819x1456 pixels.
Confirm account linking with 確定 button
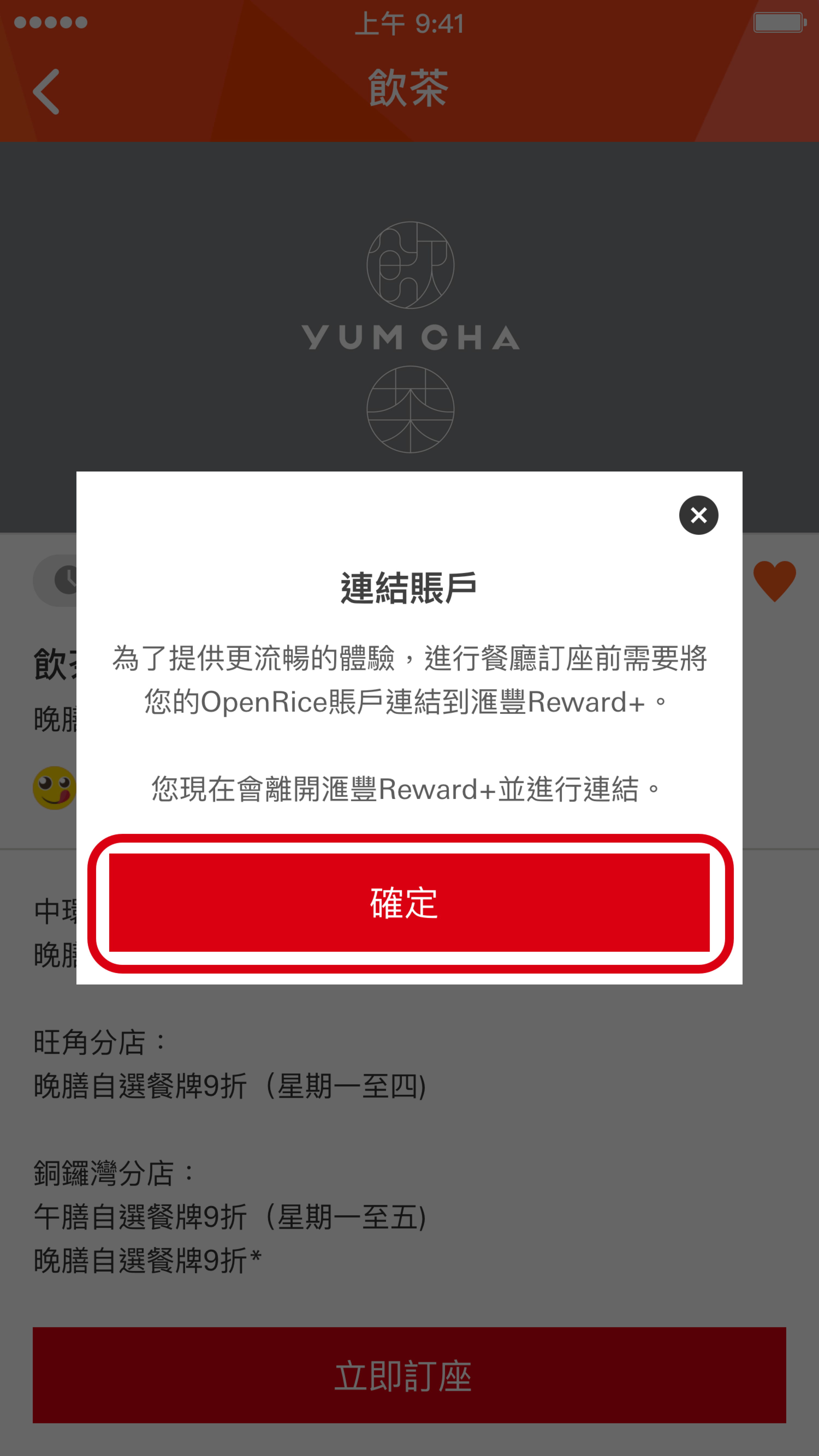[409, 903]
